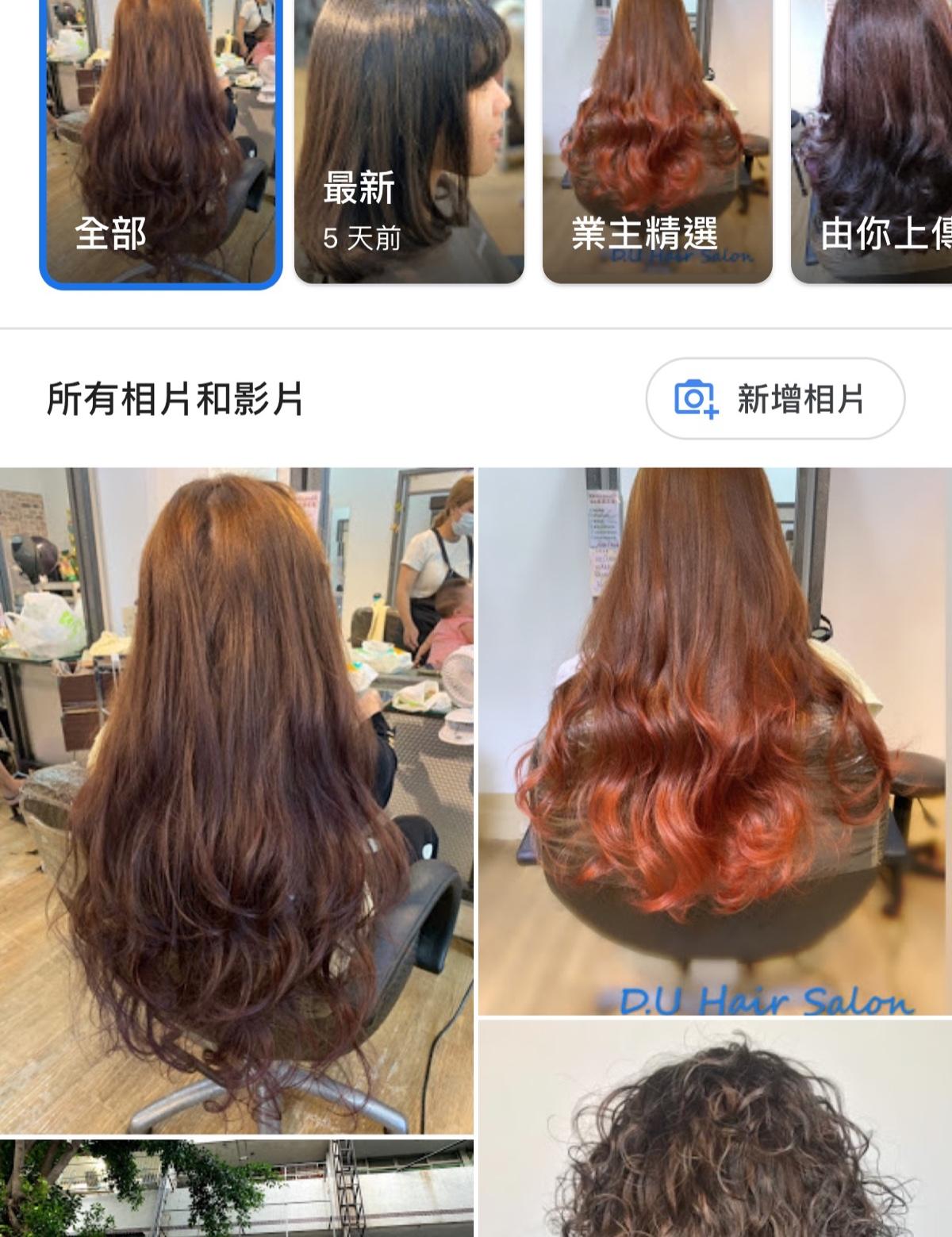This screenshot has height=1237, width=952.
Task: Open the orange ombre hair photo
Action: pyautogui.click(x=714, y=740)
